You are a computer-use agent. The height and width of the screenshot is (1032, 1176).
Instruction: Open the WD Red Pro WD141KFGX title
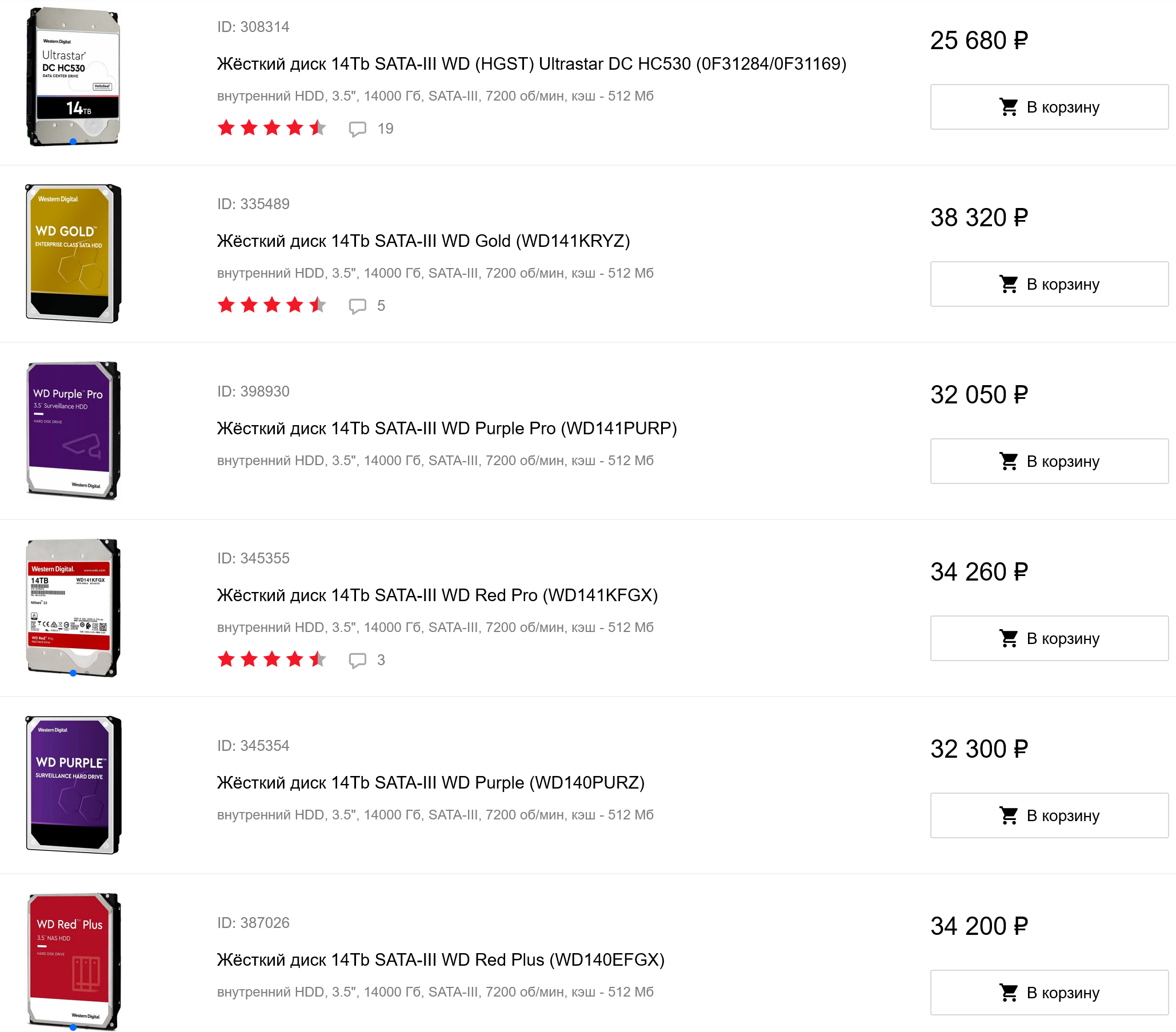[x=437, y=595]
